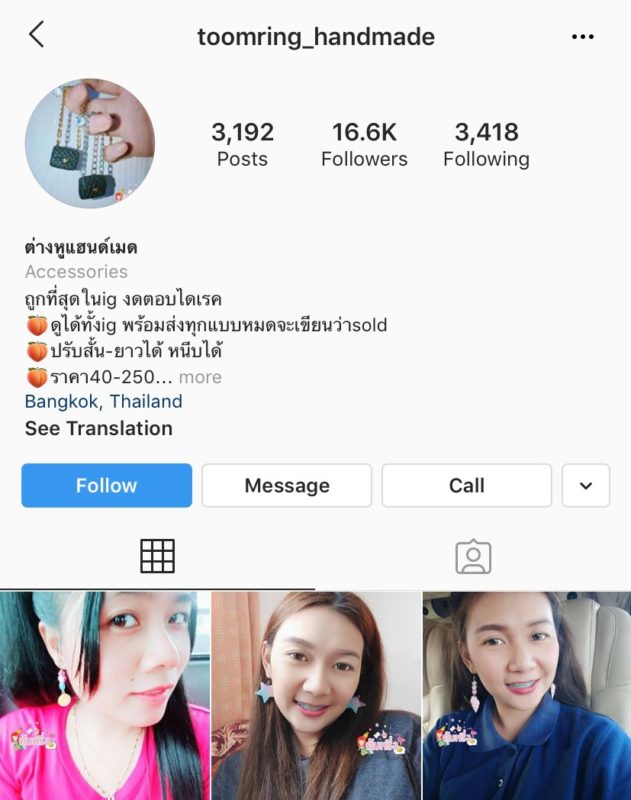This screenshot has width=631, height=800.
Task: Call the business
Action: click(x=466, y=486)
